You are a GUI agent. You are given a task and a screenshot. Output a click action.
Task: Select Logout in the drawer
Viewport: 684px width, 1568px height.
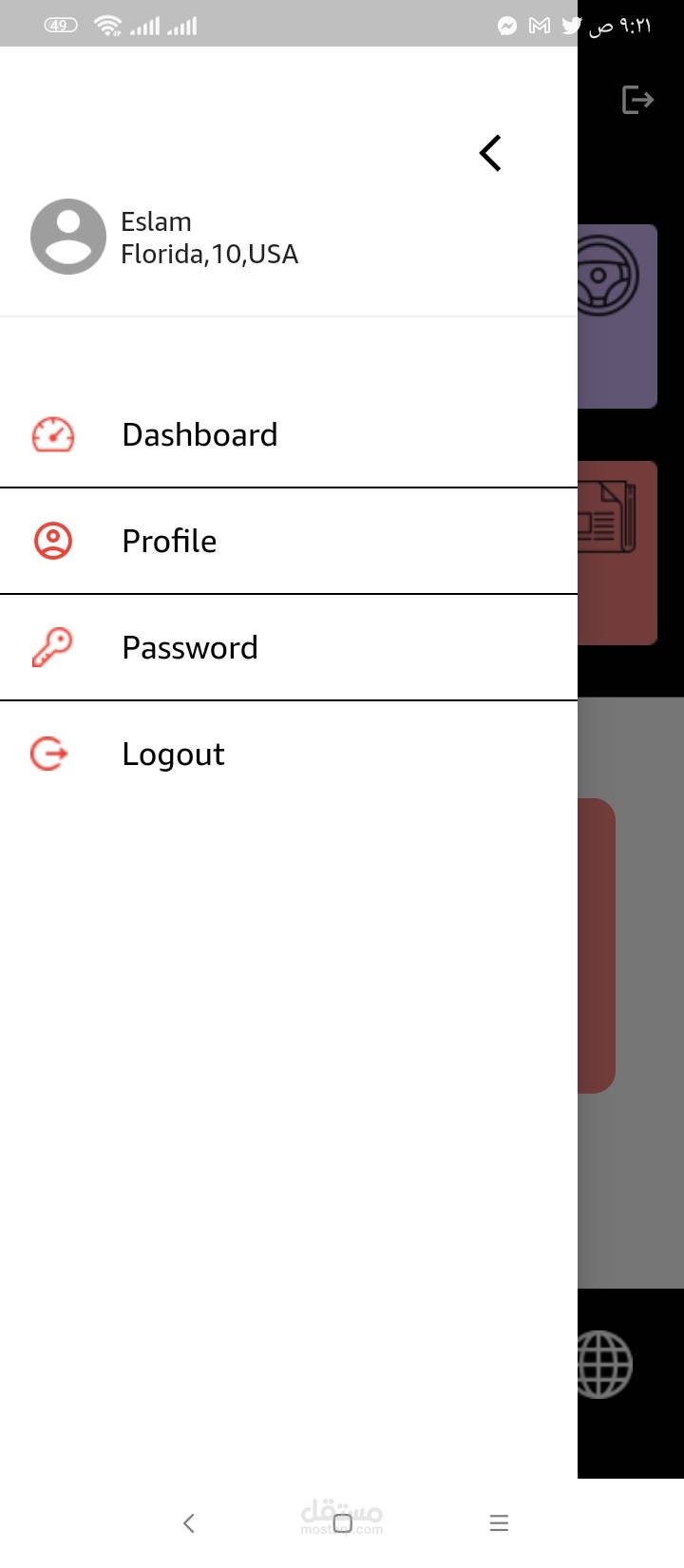173,755
